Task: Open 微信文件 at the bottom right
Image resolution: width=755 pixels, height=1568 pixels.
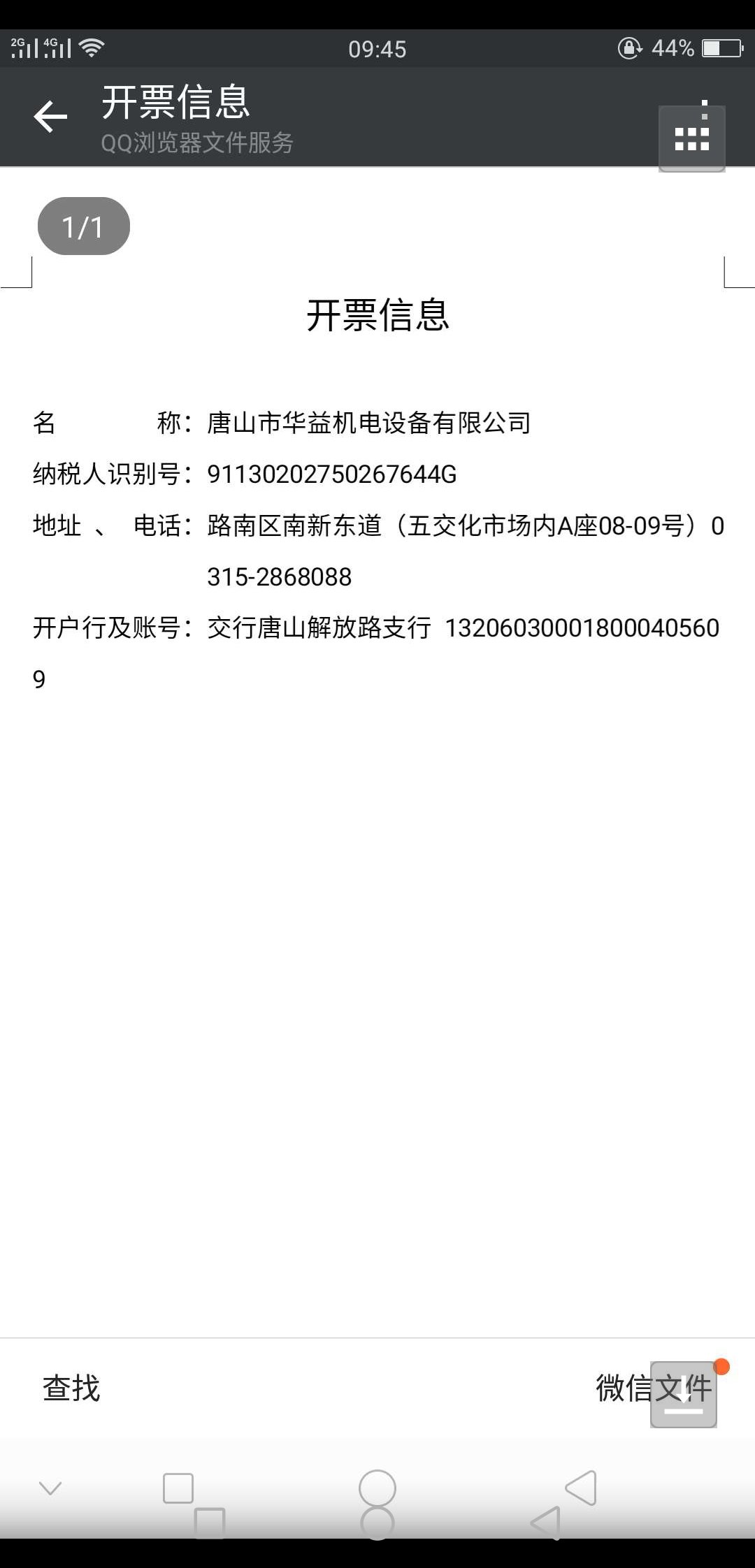Action: 654,1388
